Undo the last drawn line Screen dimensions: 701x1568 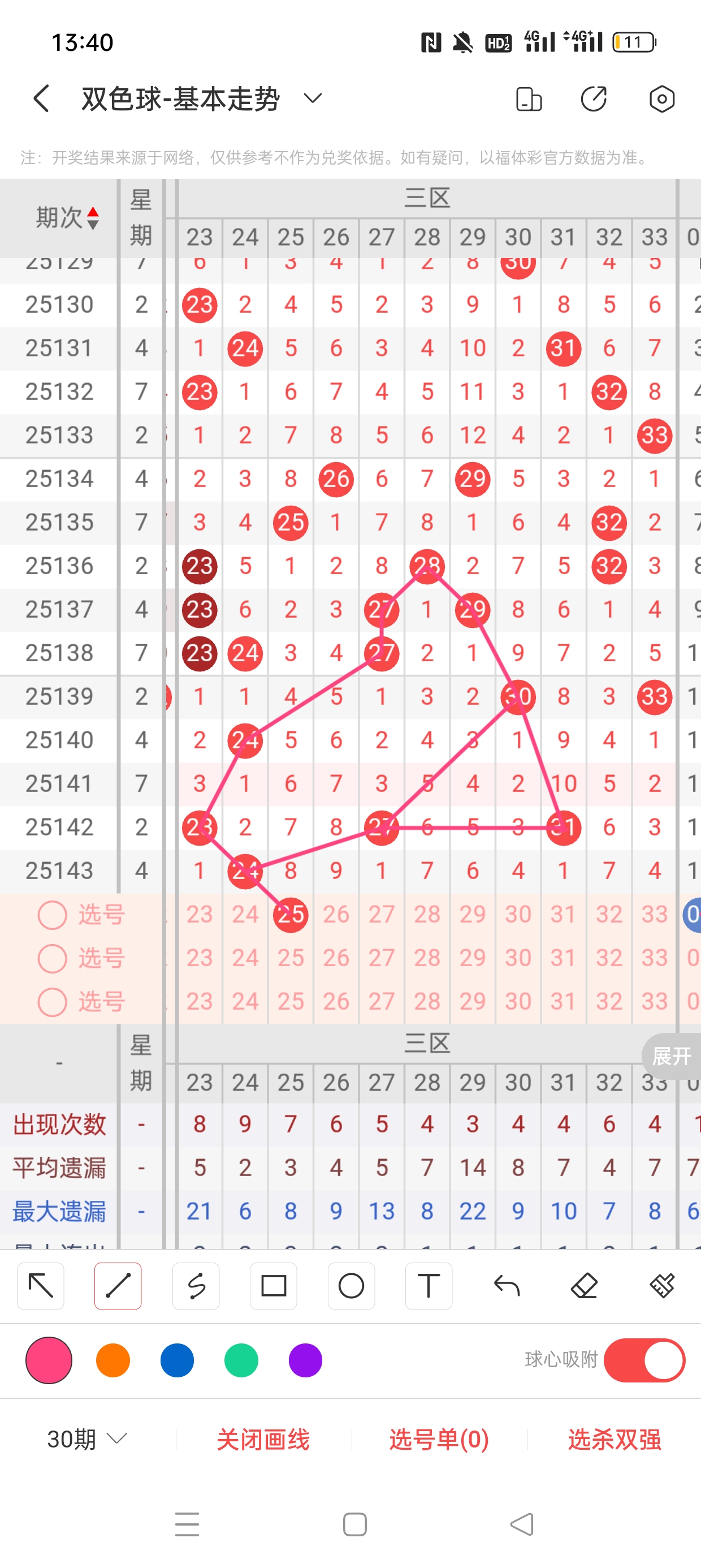point(507,1286)
